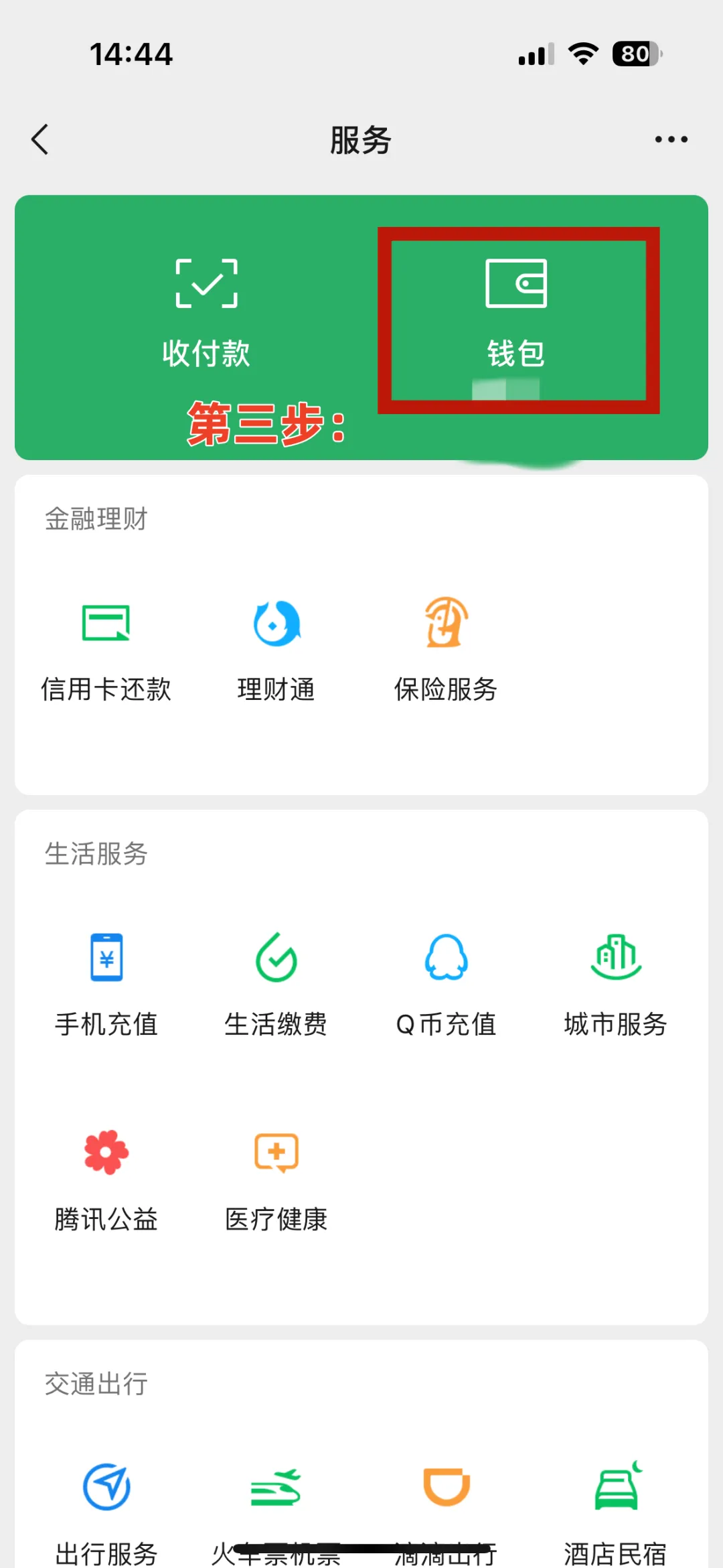723x1568 pixels.
Task: Open 收付款 money payment screen
Action: coord(206,313)
